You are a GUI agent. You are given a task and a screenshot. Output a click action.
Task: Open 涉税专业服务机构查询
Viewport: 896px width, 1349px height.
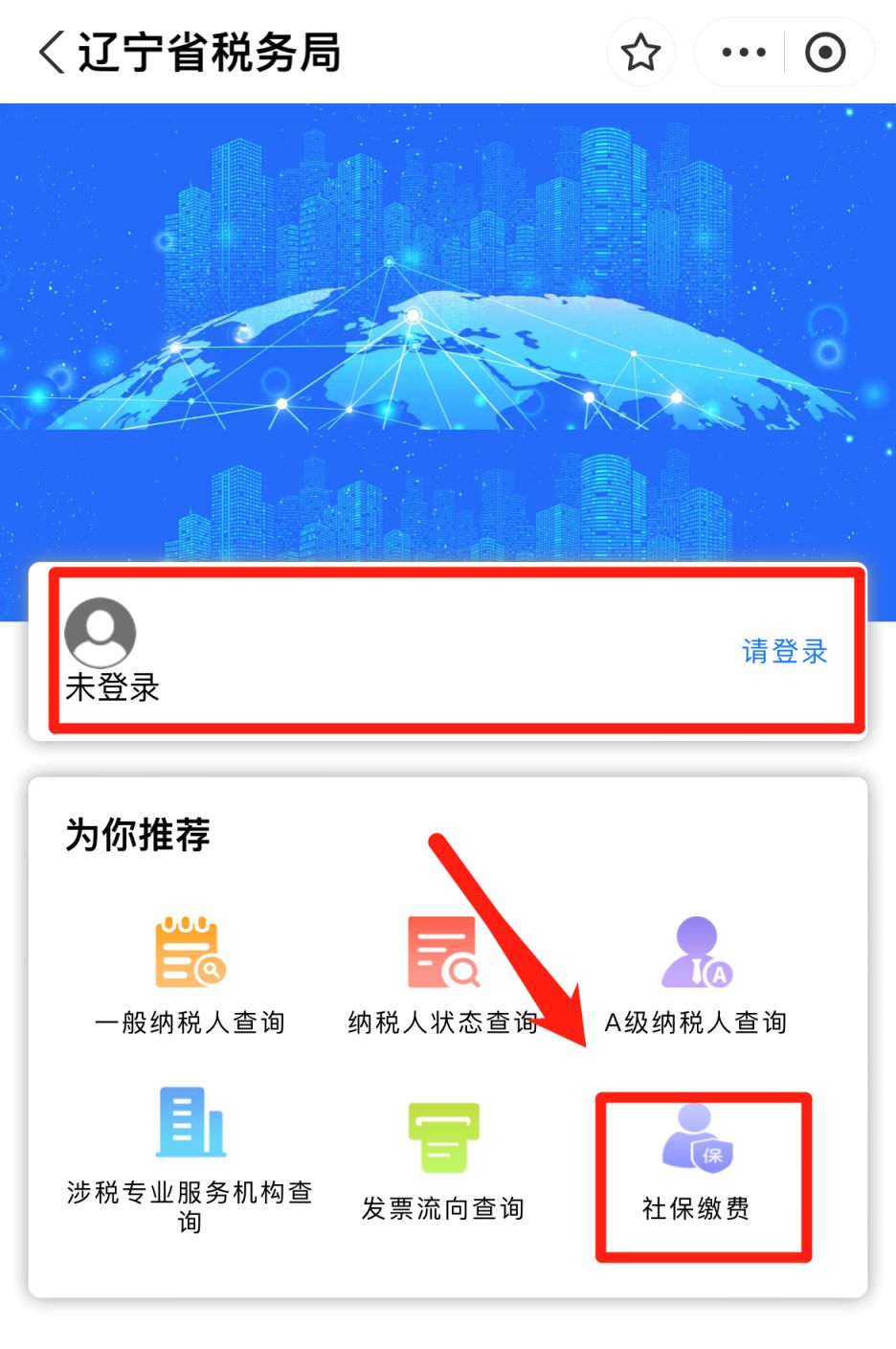point(190,1158)
